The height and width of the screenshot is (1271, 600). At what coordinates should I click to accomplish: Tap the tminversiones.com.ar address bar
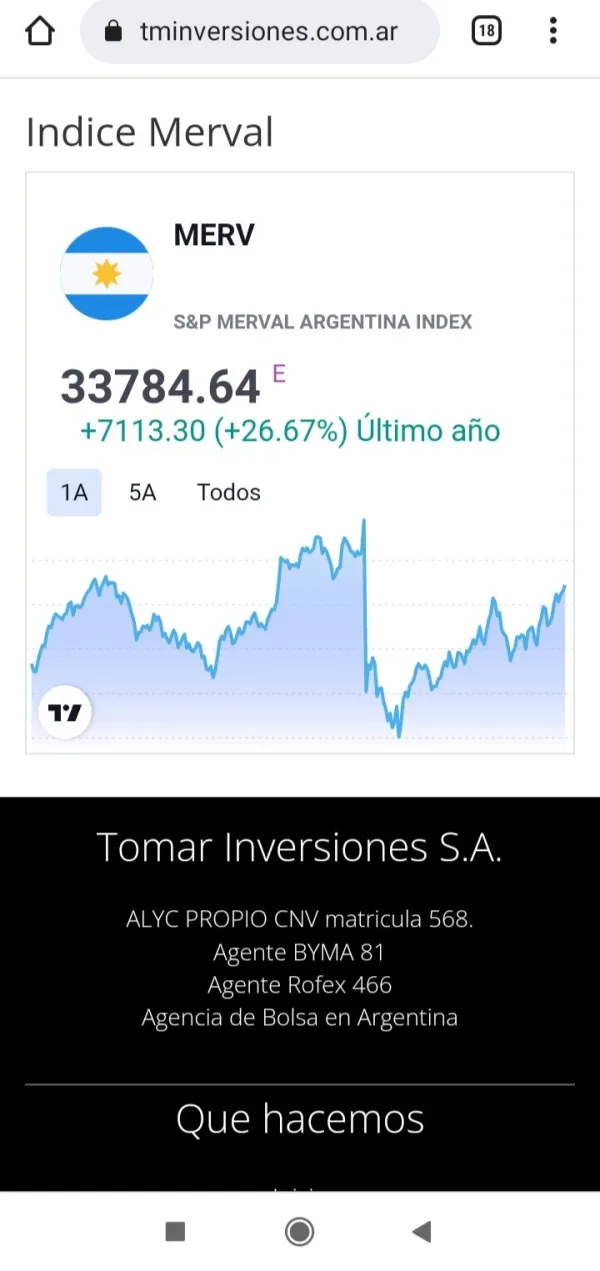[260, 32]
